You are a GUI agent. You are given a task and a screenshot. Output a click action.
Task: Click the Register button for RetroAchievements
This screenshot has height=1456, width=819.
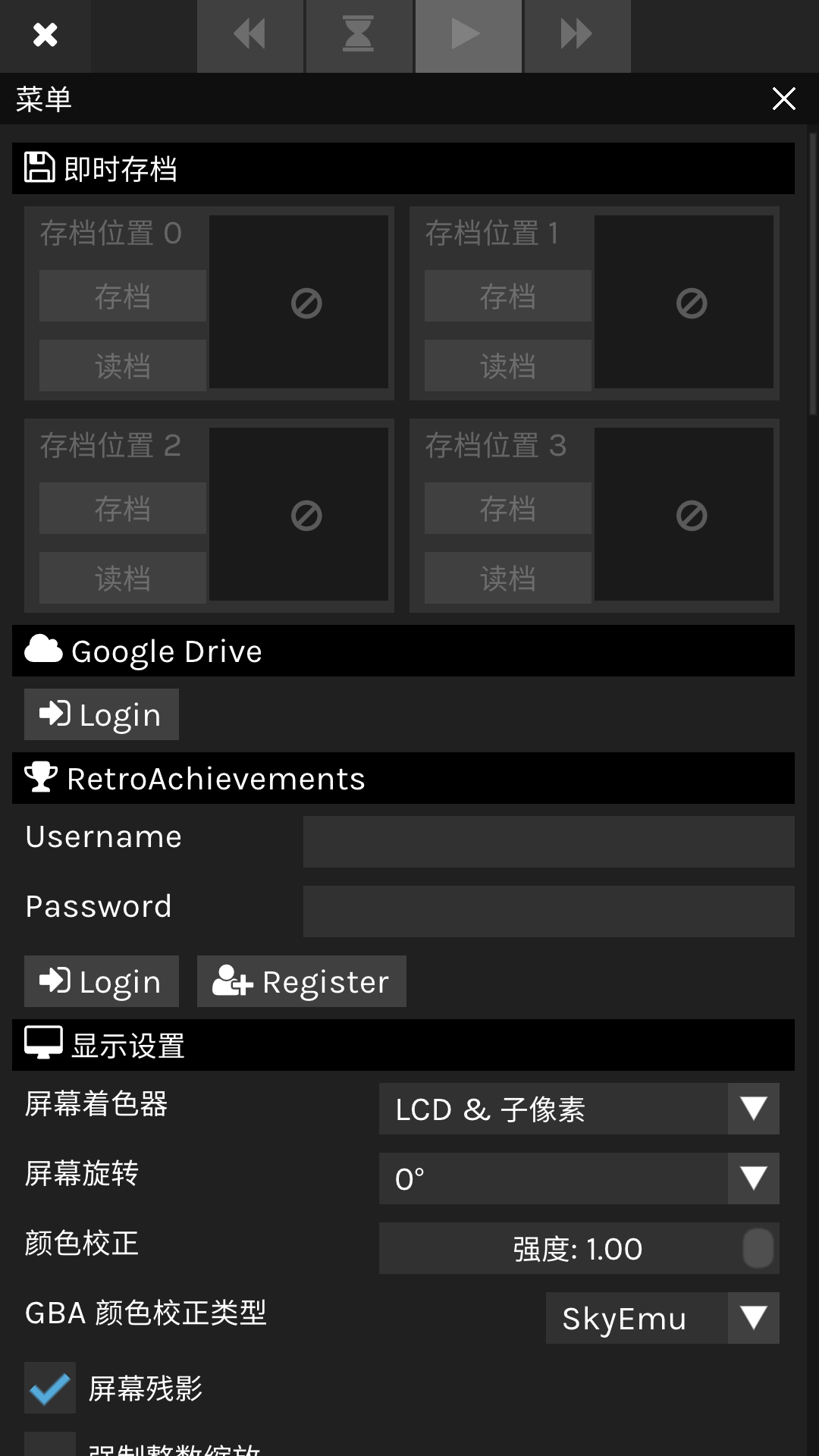click(x=301, y=981)
